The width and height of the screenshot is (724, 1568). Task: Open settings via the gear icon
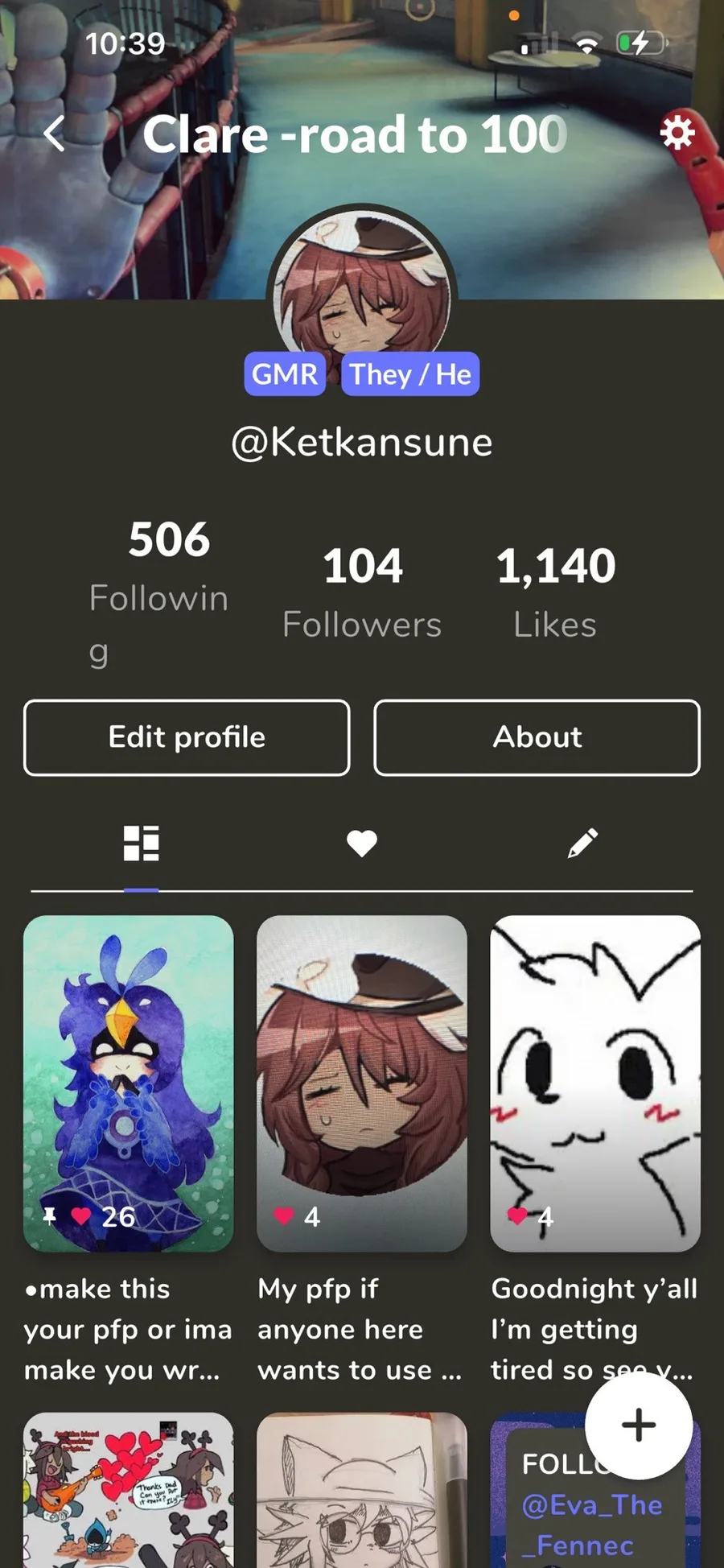[677, 132]
